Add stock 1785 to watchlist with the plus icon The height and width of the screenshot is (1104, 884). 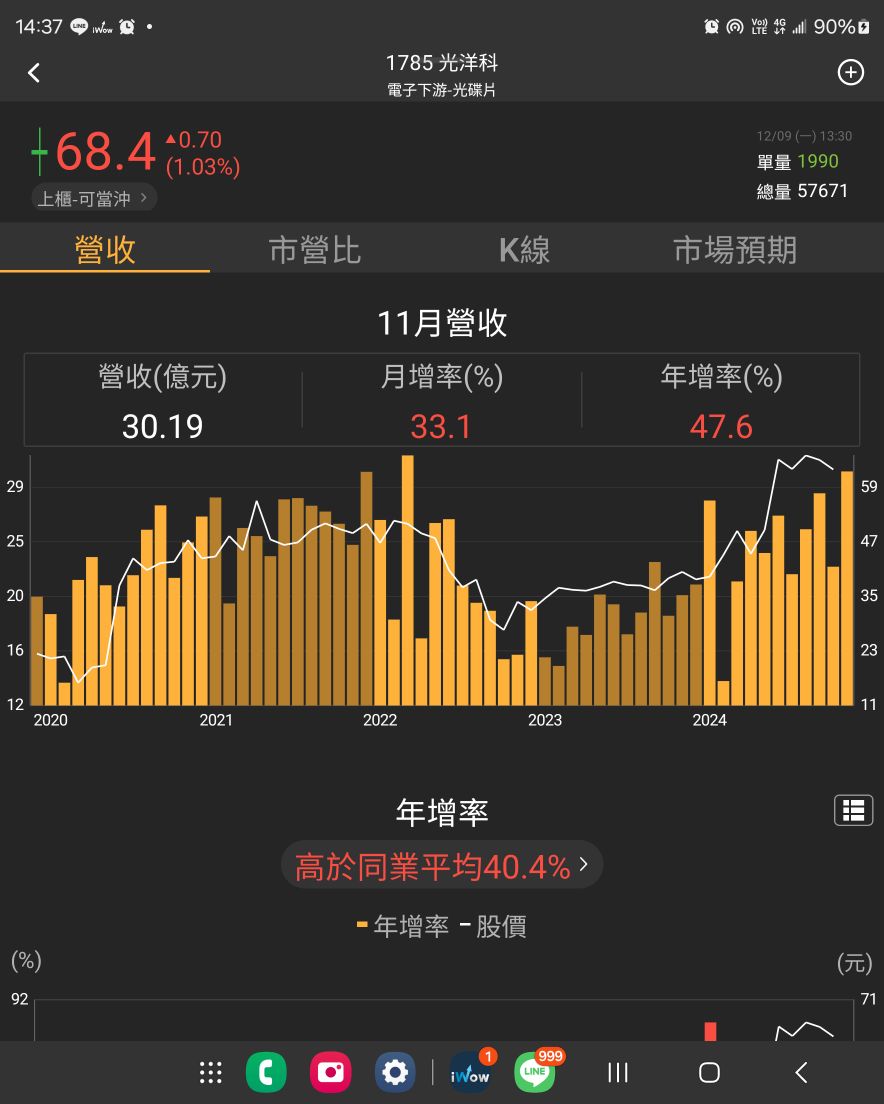click(x=850, y=72)
